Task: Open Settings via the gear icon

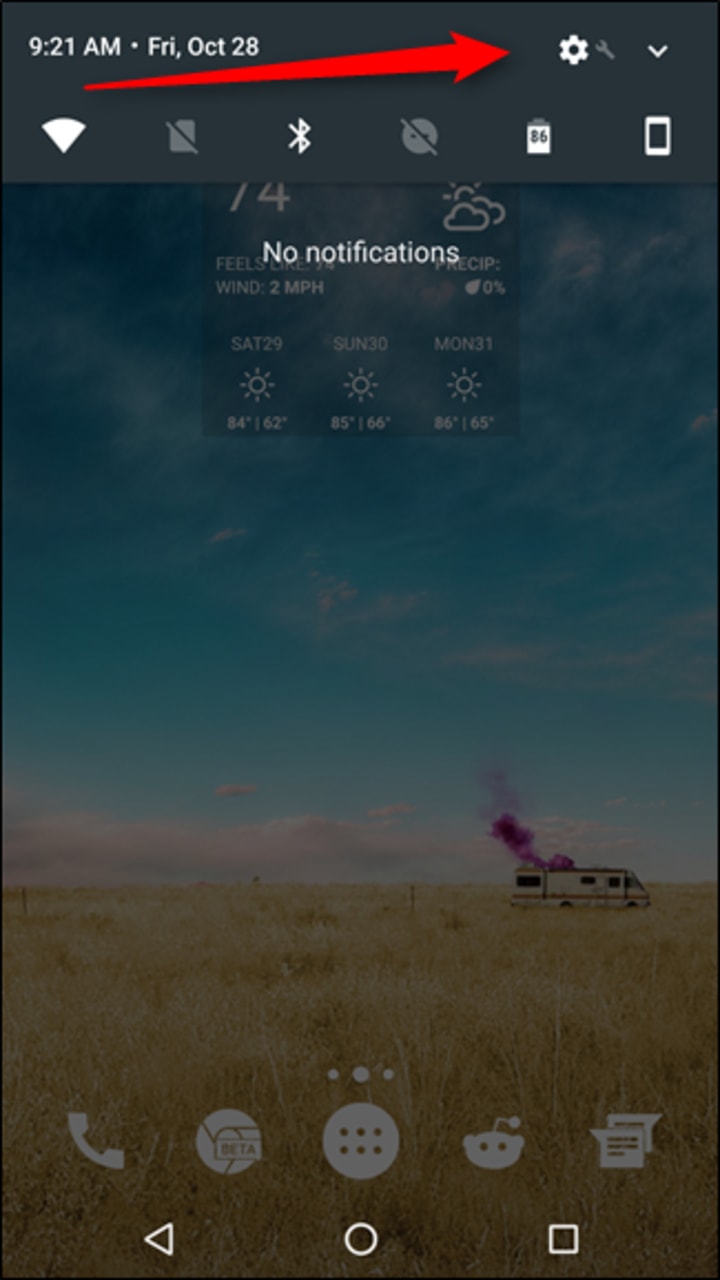Action: coord(574,49)
